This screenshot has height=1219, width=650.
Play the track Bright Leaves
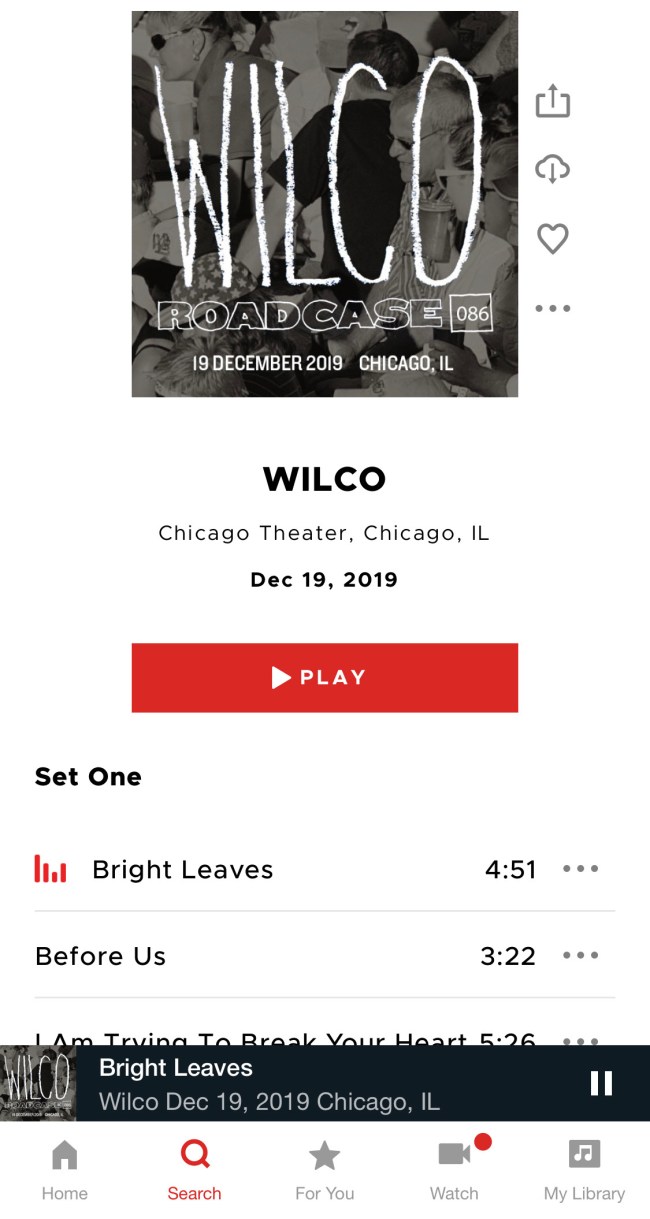coord(183,870)
